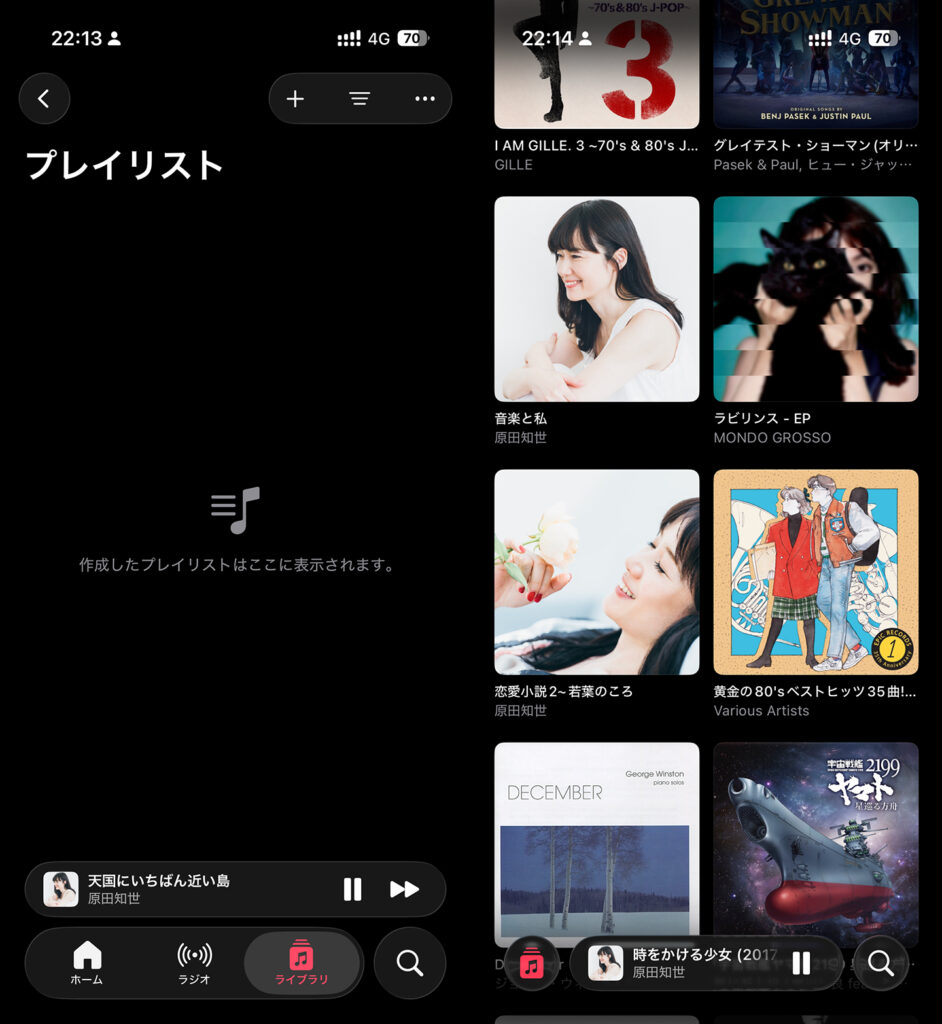942x1024 pixels.
Task: Open the 音楽と私 album by 原田知世
Action: tap(596, 299)
